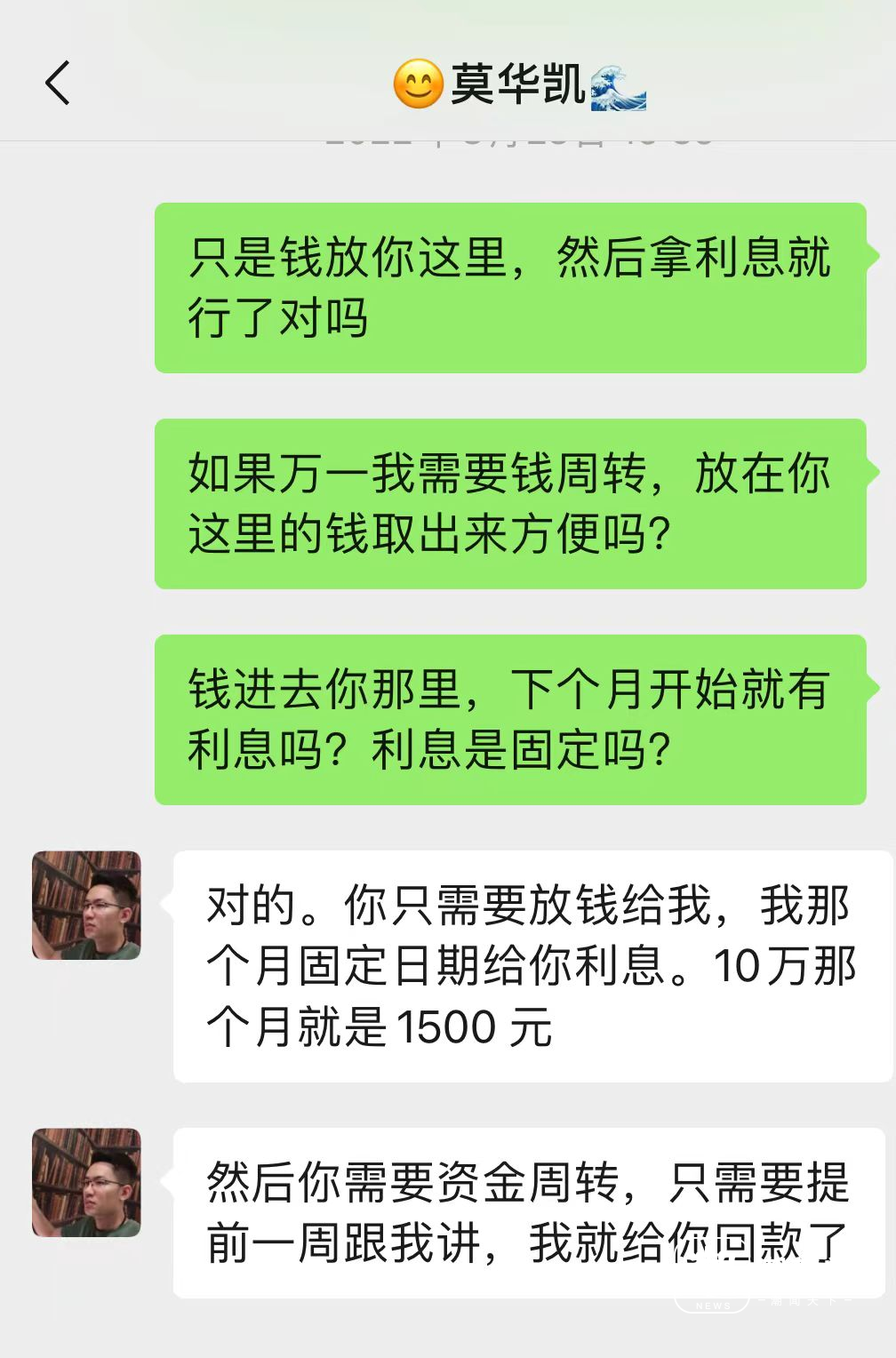
Task: Open the avatar beside the 然后你需要资金周转 message
Action: click(86, 1182)
